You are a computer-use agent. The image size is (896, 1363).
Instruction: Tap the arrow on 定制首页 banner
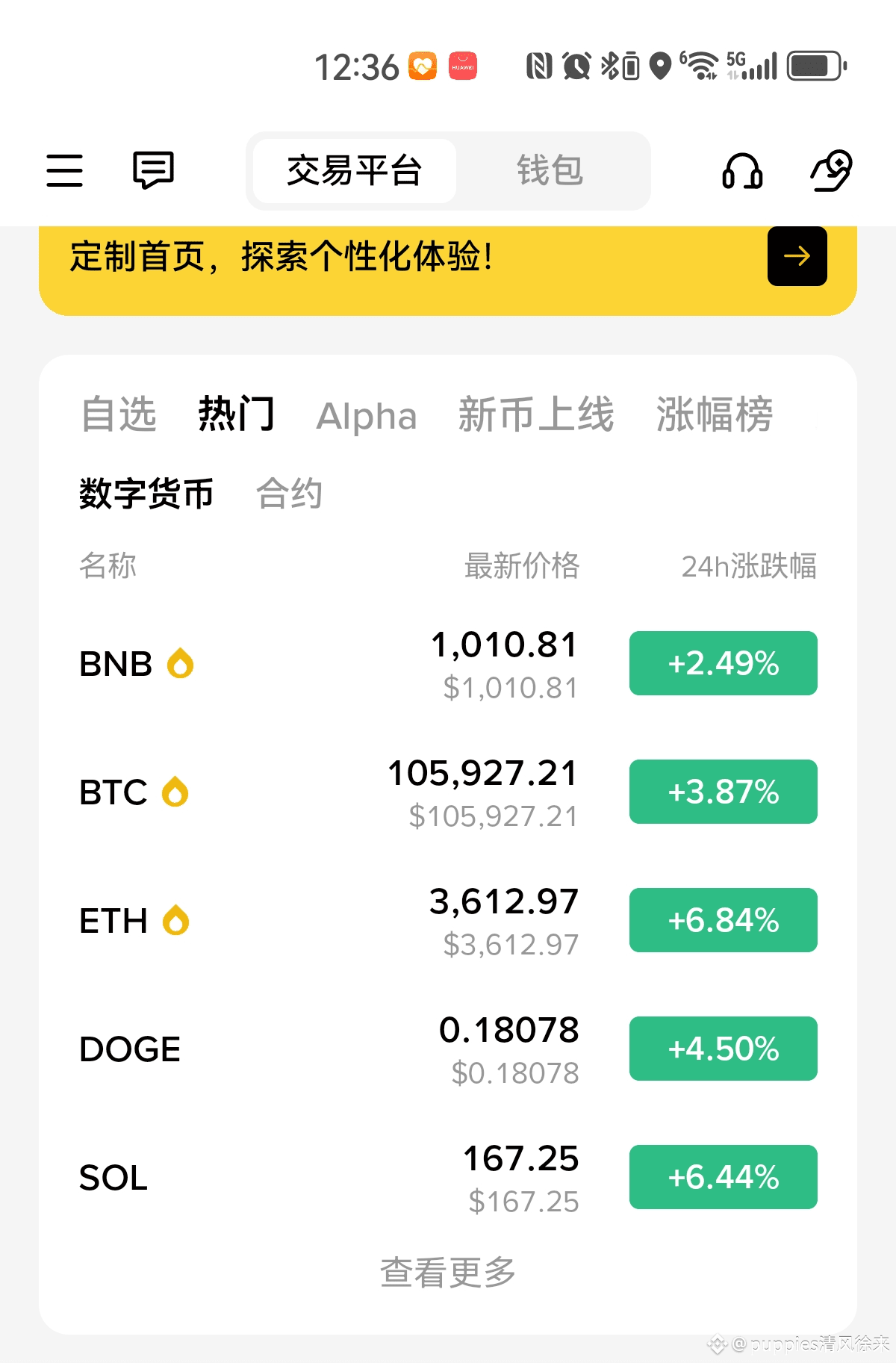[797, 256]
